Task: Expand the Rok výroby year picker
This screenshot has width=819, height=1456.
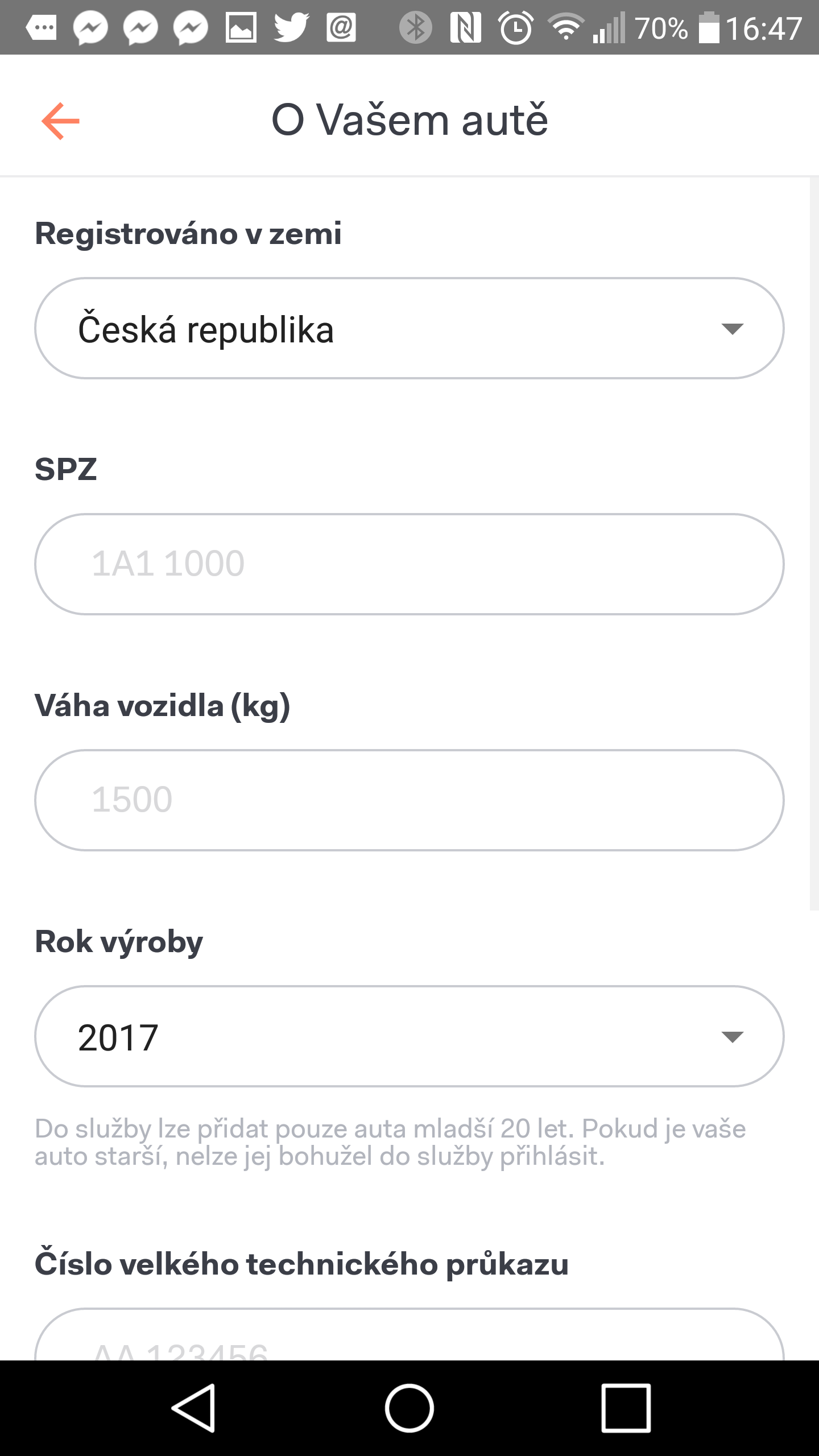Action: [409, 1036]
